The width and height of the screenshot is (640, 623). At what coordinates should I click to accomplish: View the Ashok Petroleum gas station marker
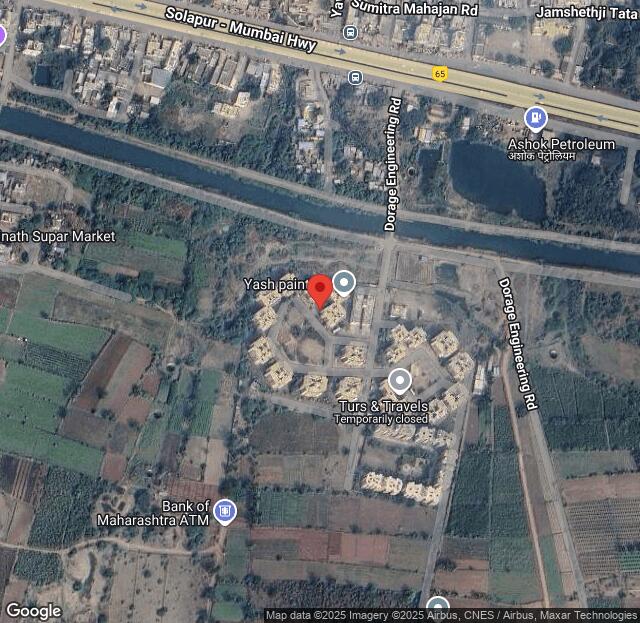(537, 119)
